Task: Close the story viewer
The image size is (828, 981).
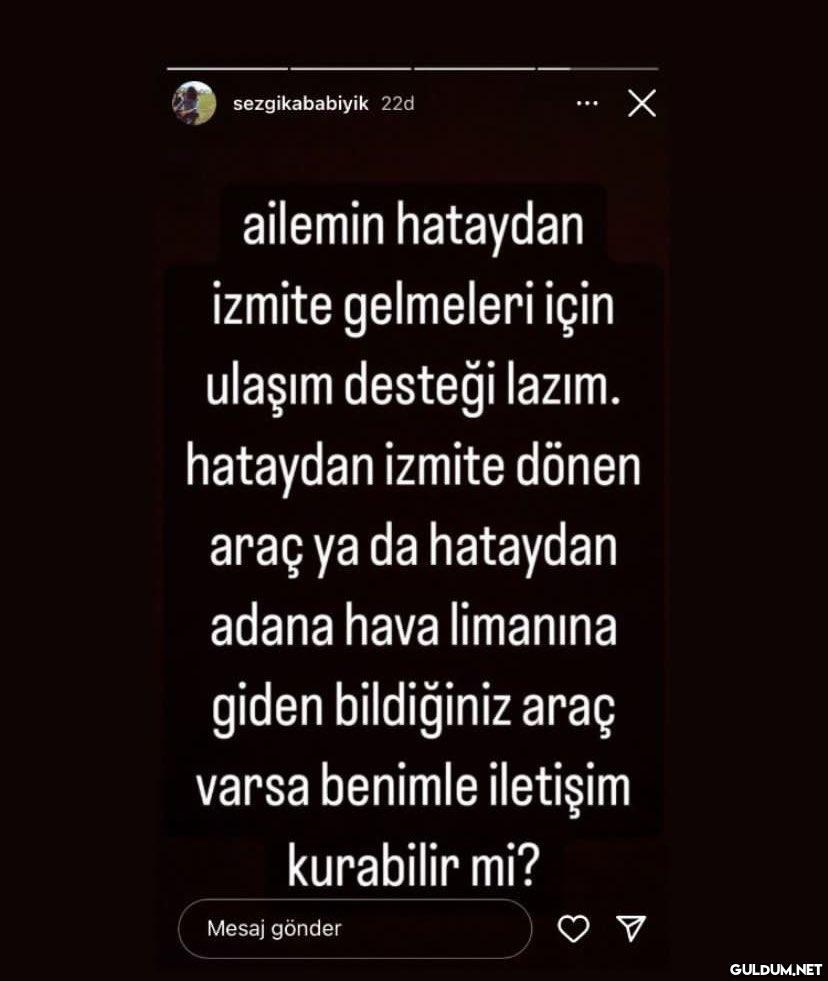Action: (641, 103)
